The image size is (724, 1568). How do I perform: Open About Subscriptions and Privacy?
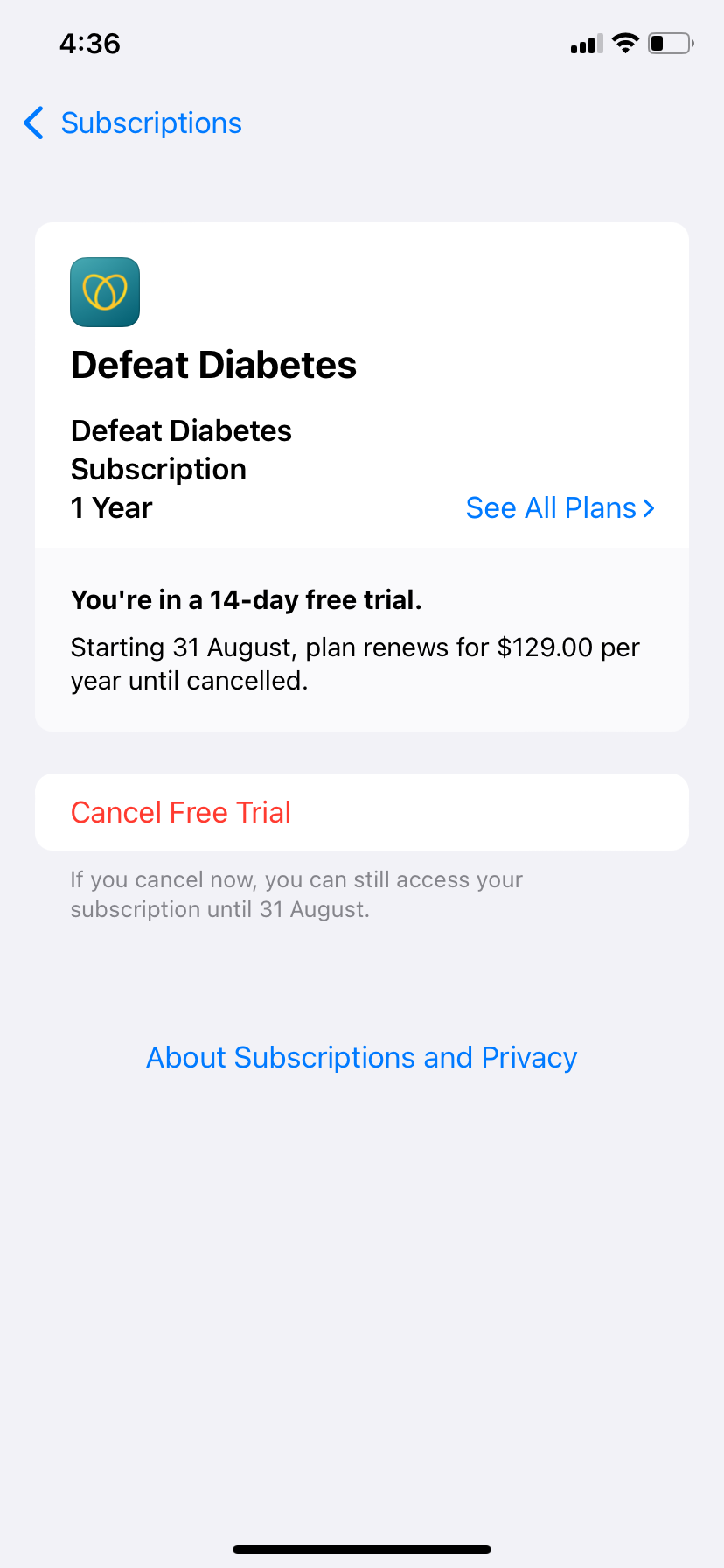click(x=362, y=1058)
